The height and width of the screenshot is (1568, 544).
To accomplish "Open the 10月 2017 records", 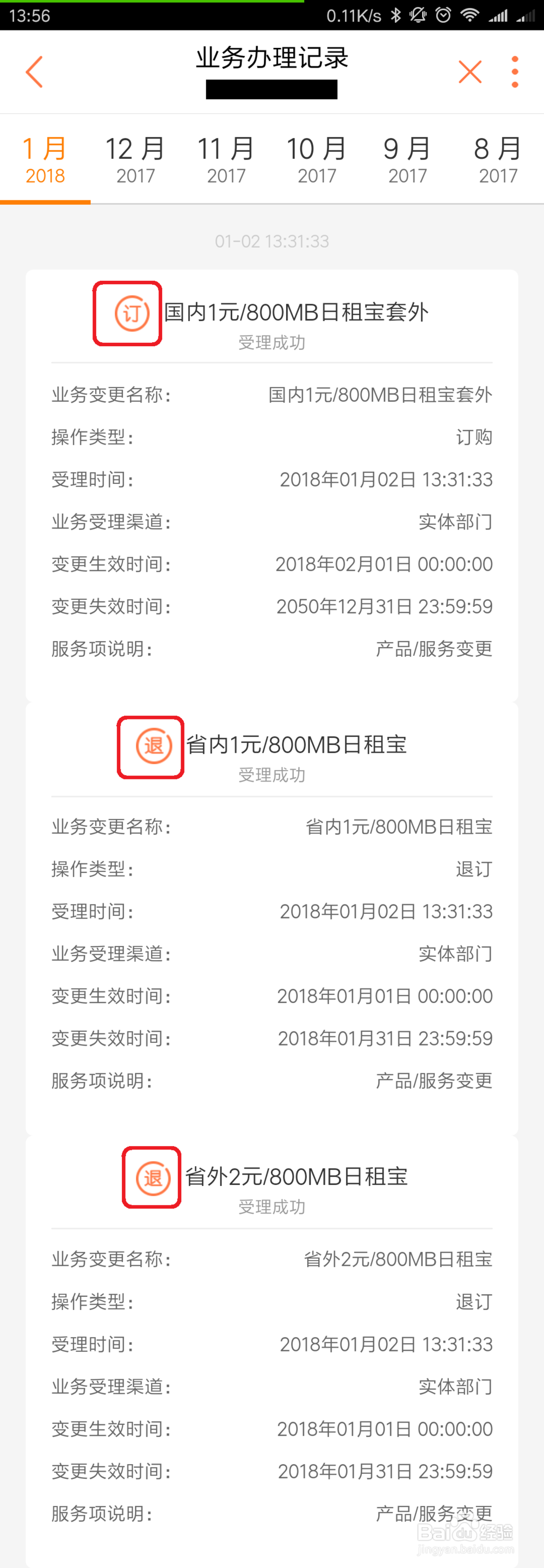I will click(317, 159).
